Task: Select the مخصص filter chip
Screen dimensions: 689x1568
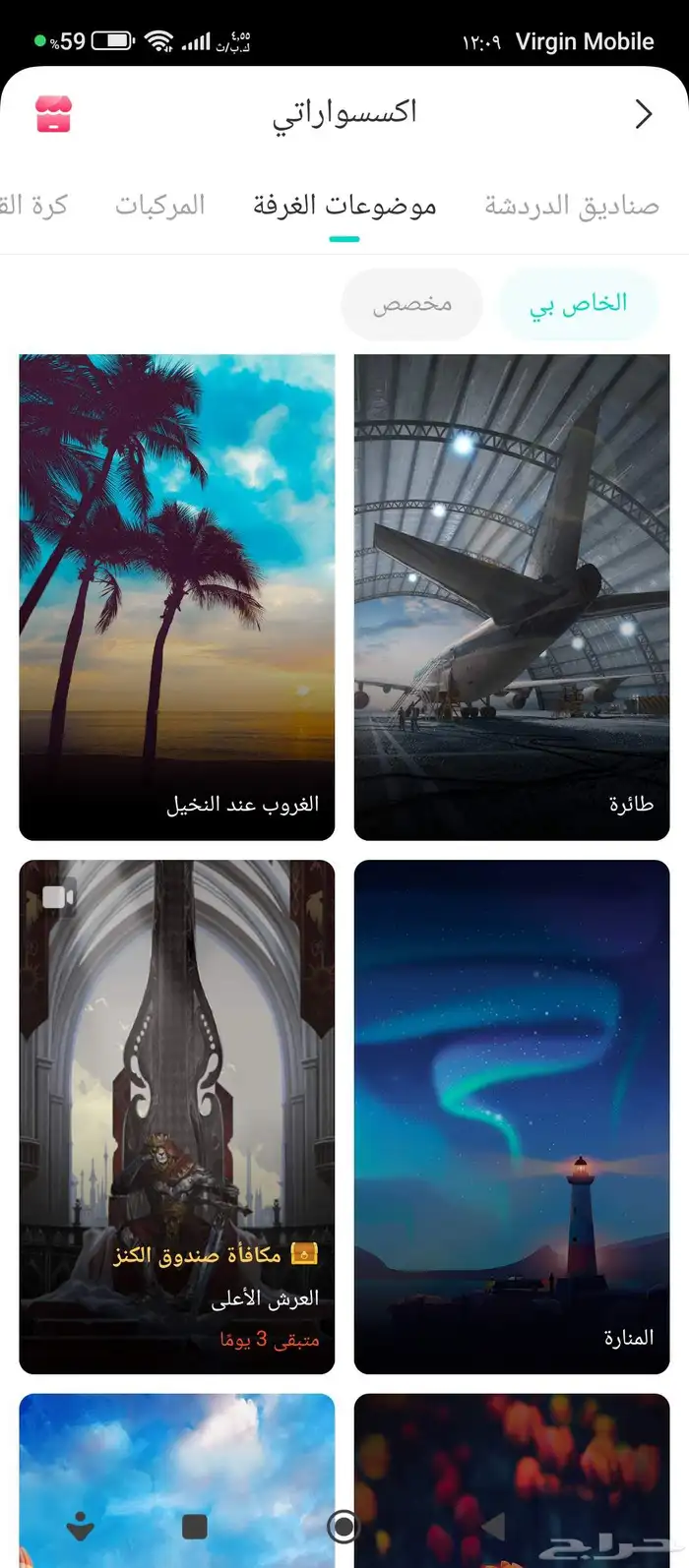Action: (x=411, y=304)
